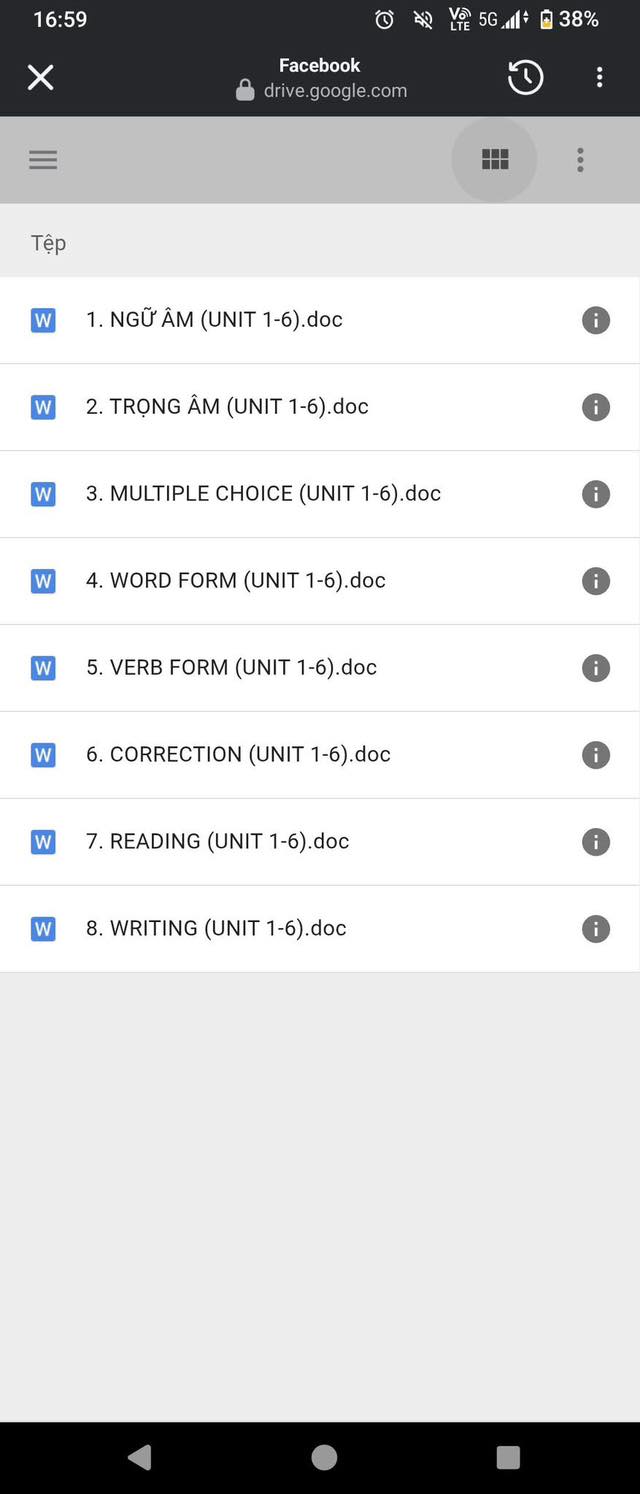Open 6. CORRECTION (UNIT 1-6).doc

click(x=238, y=755)
